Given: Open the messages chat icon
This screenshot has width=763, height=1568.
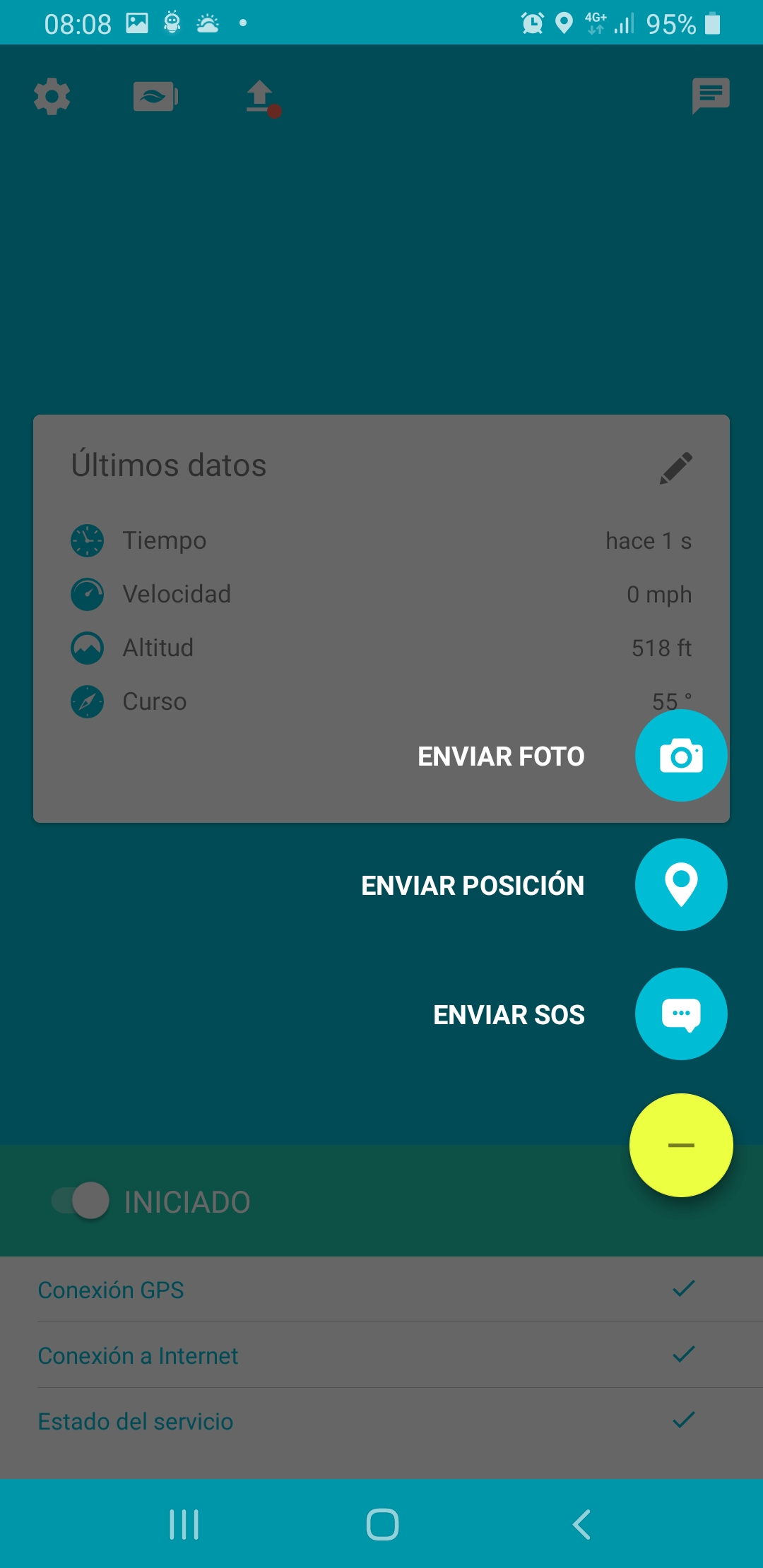Looking at the screenshot, I should click(x=710, y=95).
